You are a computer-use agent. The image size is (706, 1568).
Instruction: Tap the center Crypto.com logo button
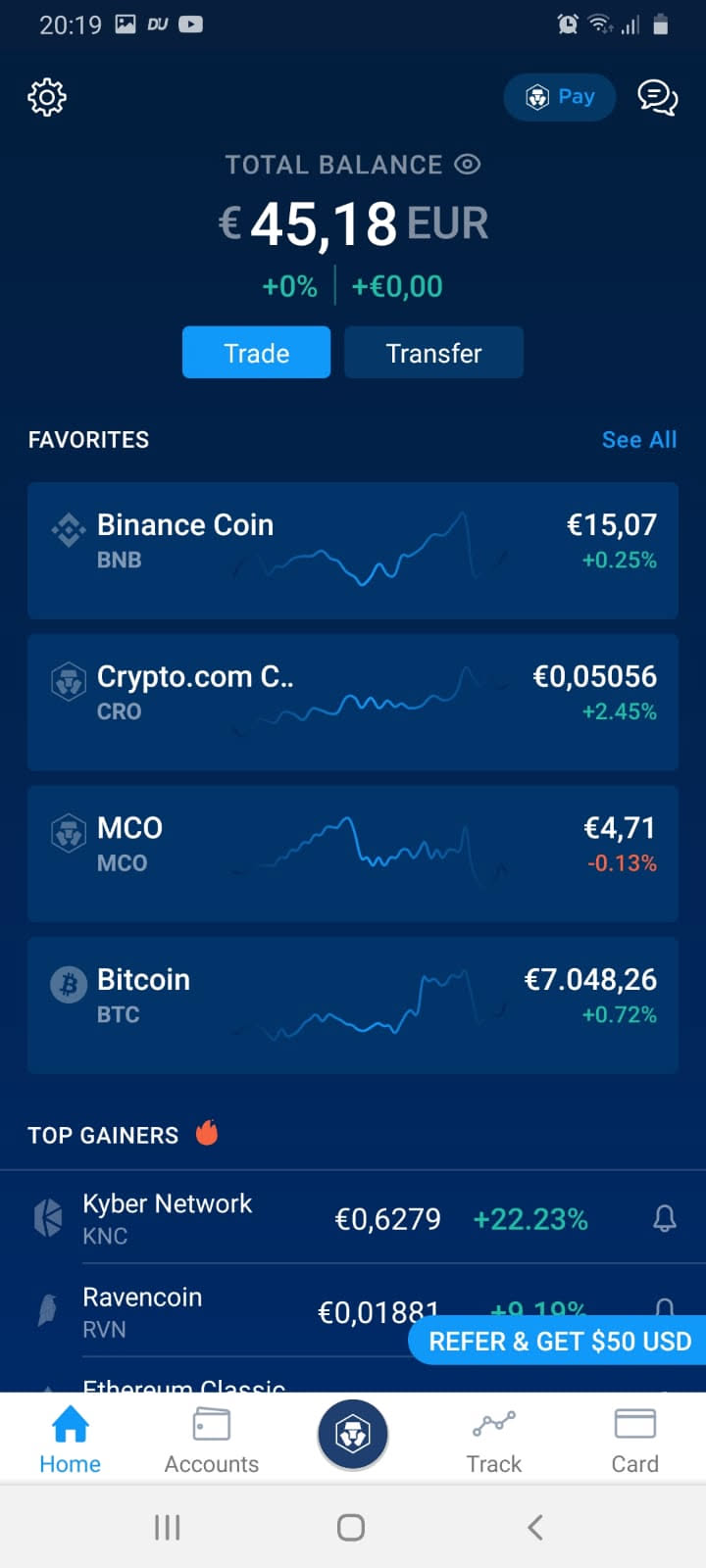[x=353, y=1436]
